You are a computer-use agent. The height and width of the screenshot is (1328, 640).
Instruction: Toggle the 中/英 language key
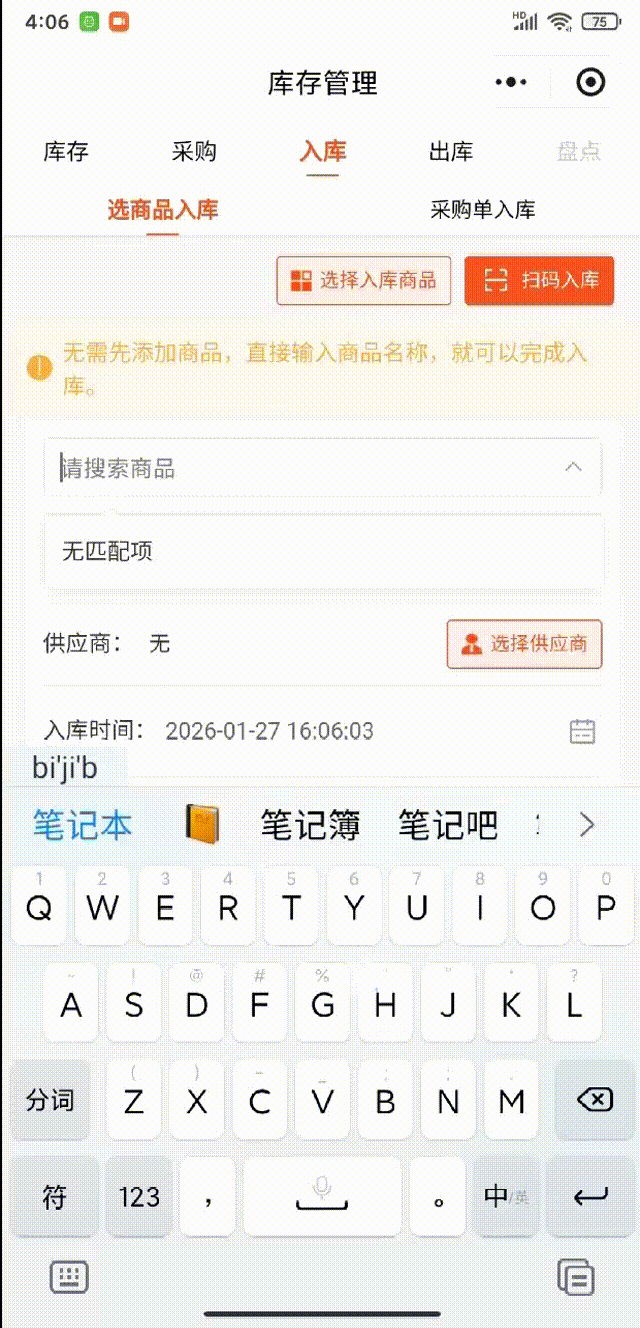pos(506,1197)
